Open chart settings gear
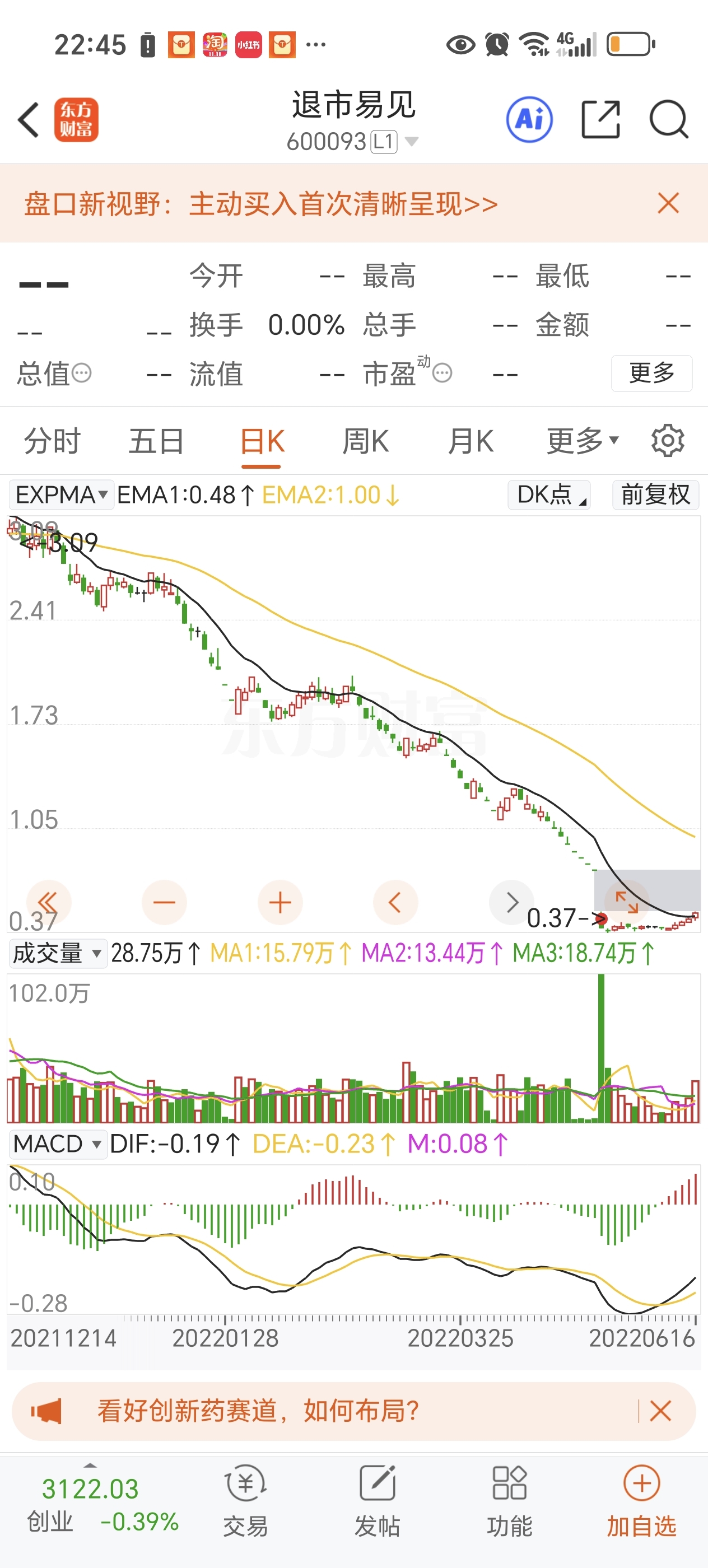Screen dimensions: 708x1568 tap(668, 441)
